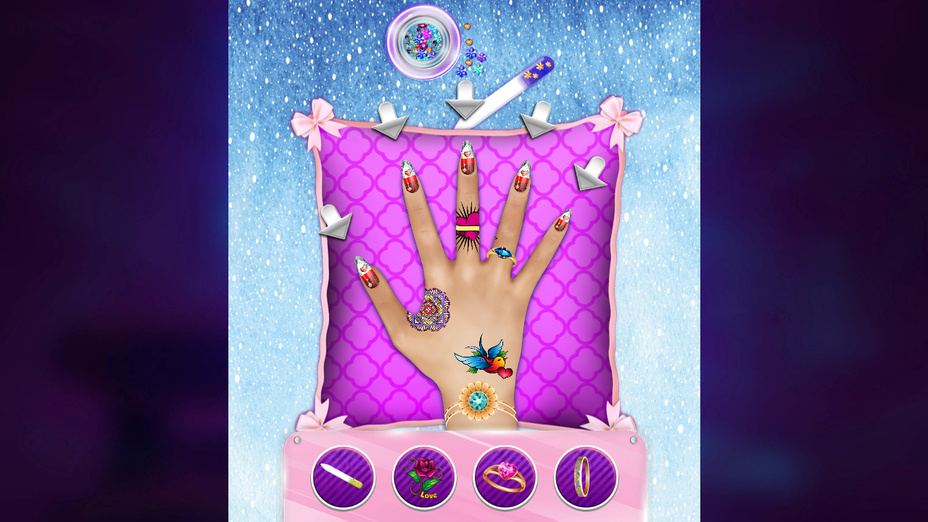Select the nail file tool button
Screen dimensions: 928x522
pos(343,477)
